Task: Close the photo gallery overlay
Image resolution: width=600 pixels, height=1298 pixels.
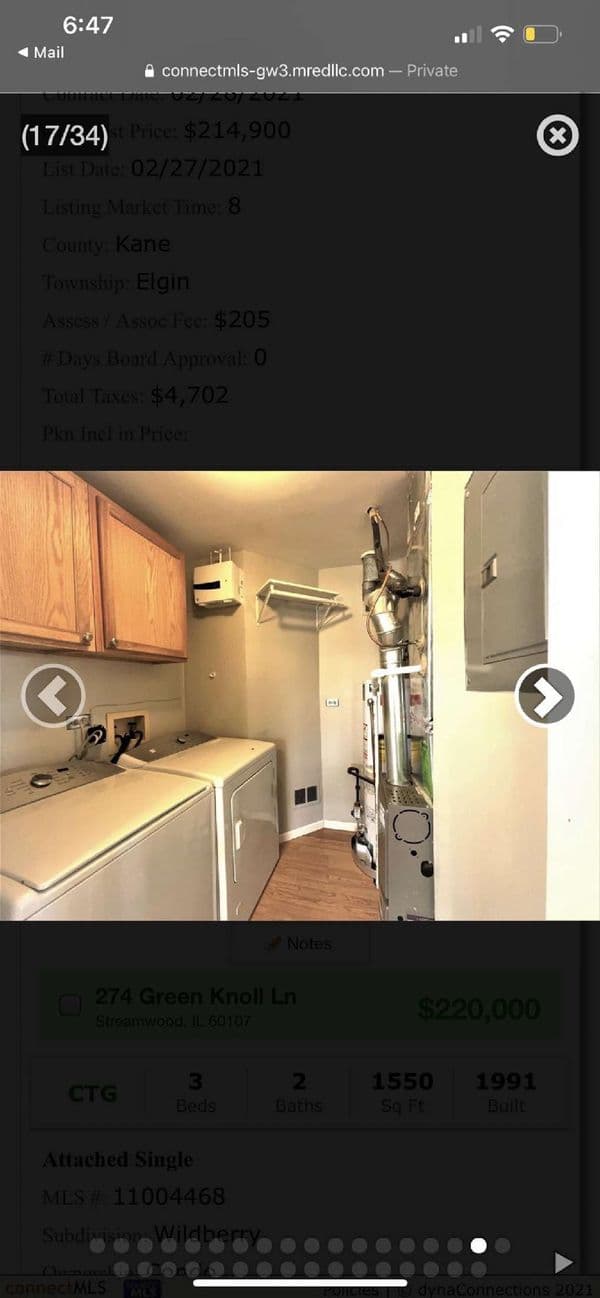Action: (x=557, y=135)
